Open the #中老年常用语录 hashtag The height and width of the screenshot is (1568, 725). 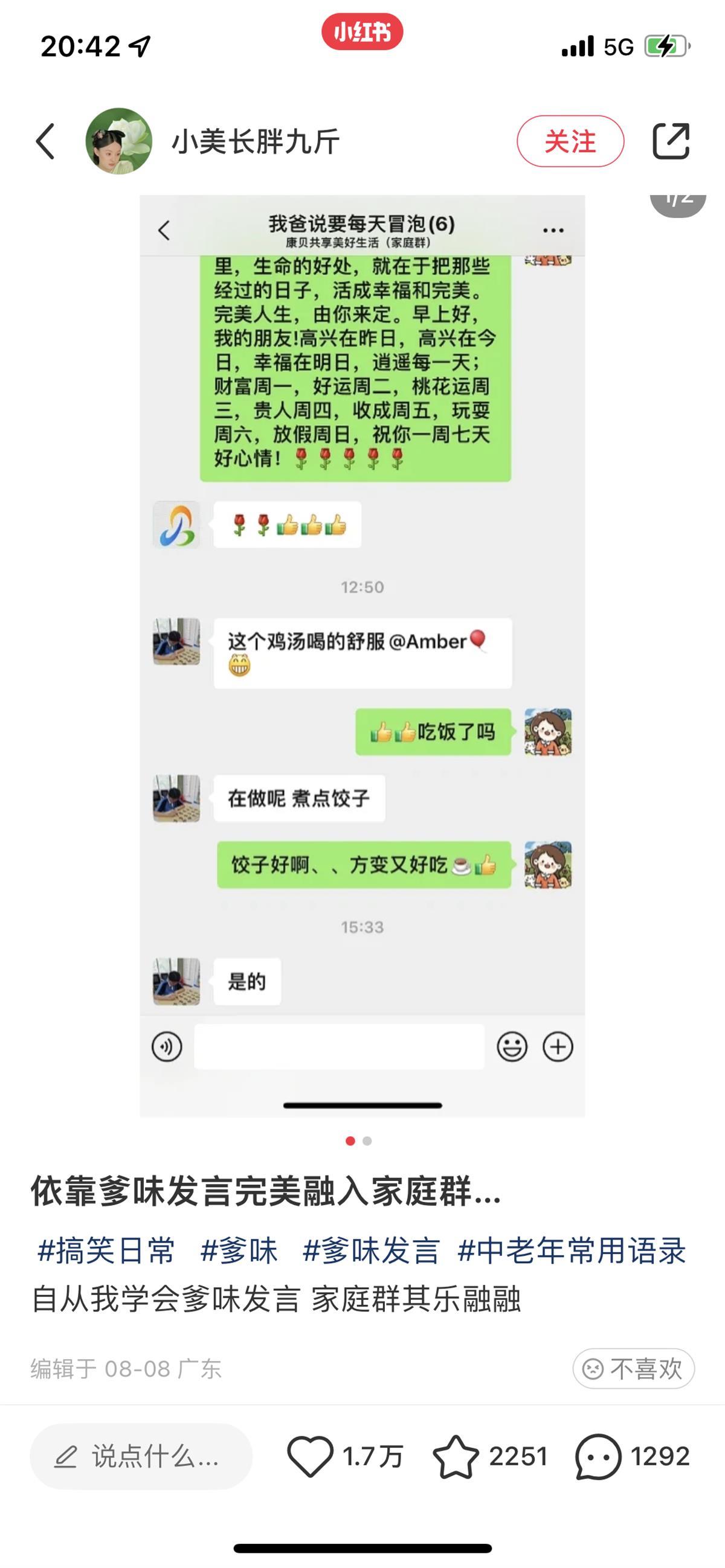[572, 1251]
